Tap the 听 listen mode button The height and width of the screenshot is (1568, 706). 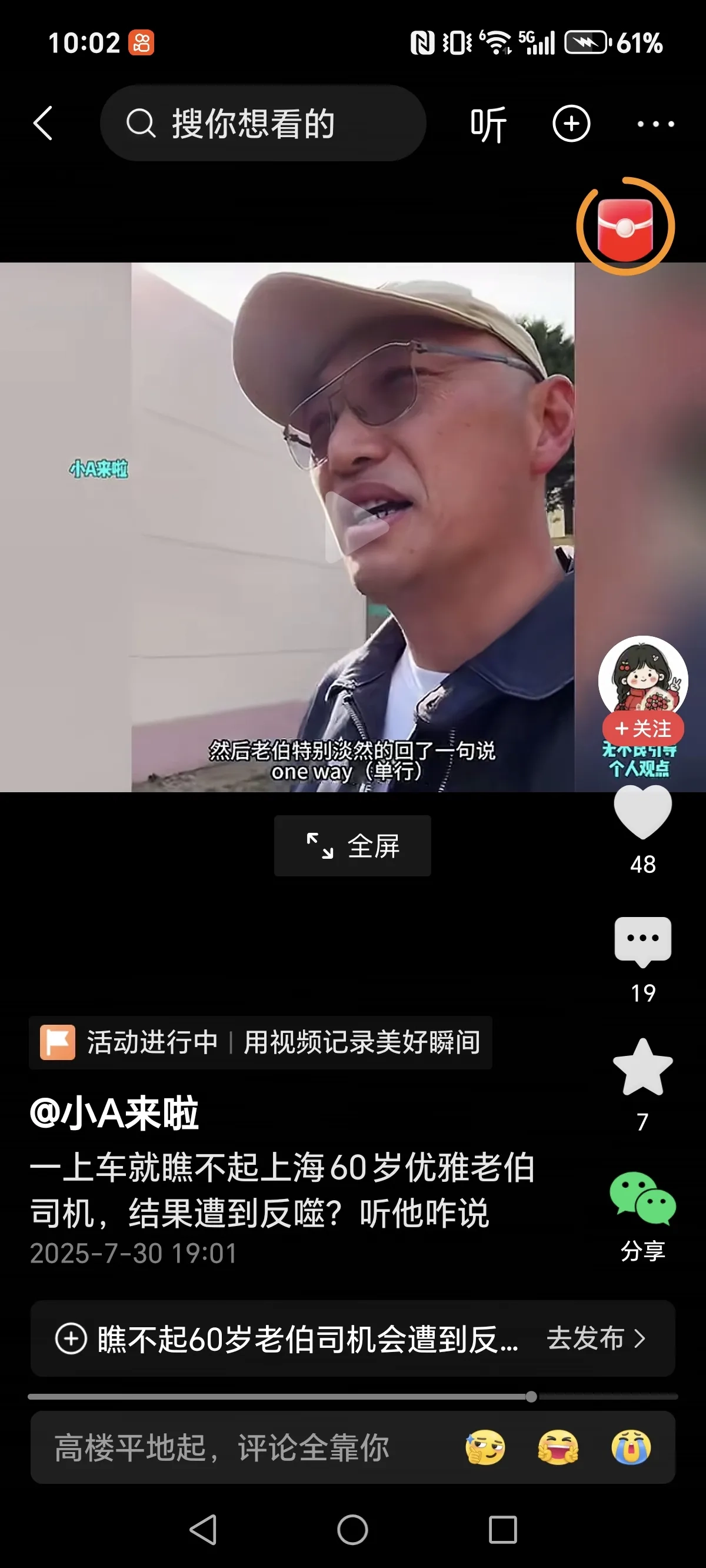click(x=488, y=124)
